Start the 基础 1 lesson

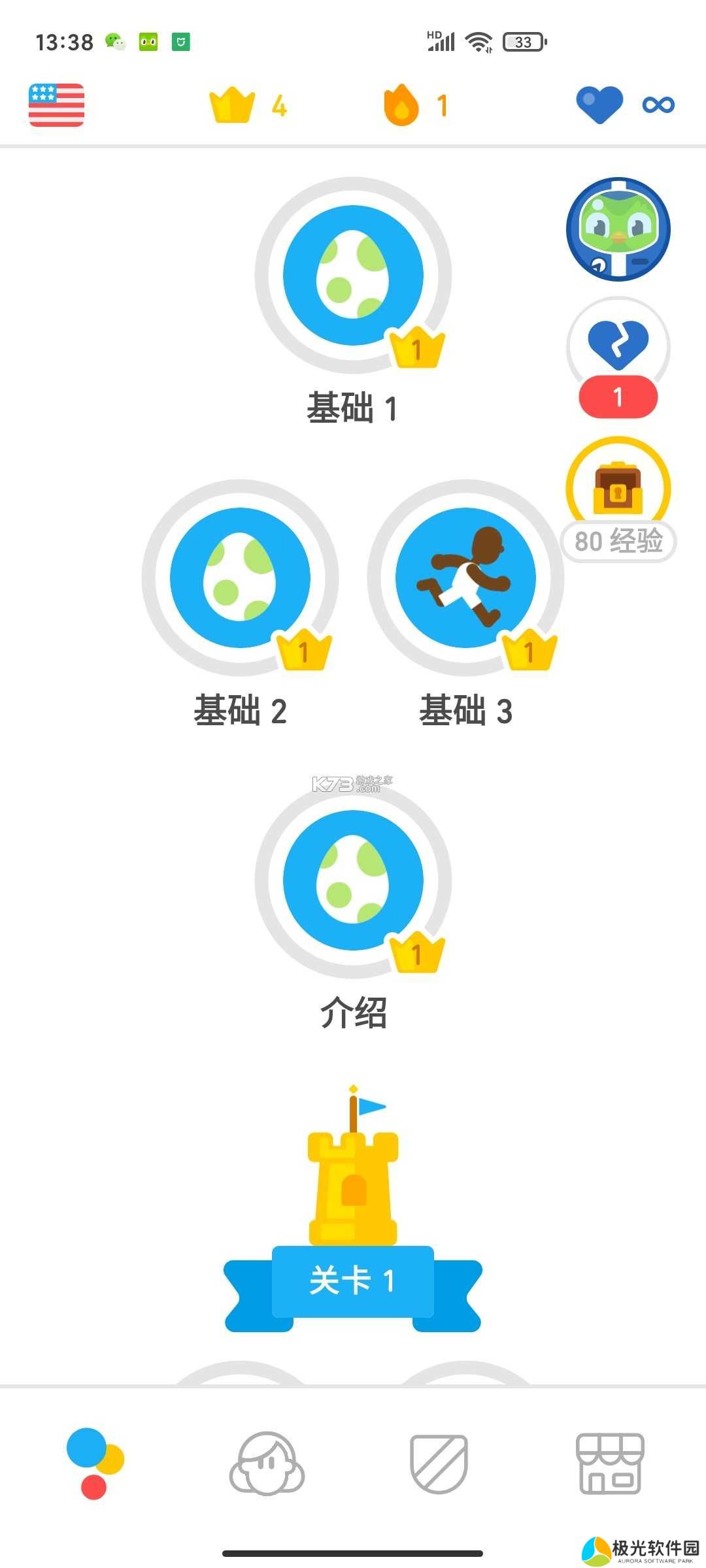[x=353, y=275]
